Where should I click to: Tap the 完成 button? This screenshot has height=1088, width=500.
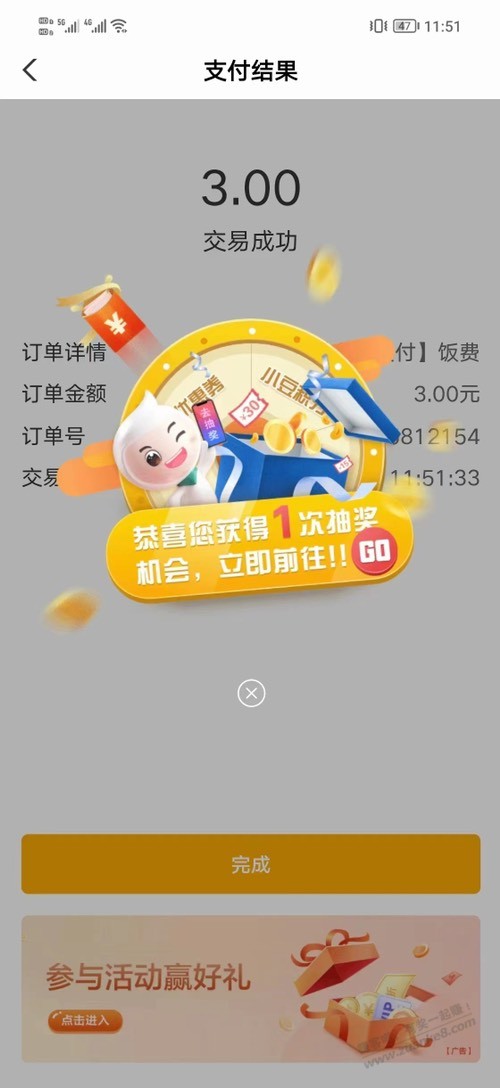click(x=250, y=864)
